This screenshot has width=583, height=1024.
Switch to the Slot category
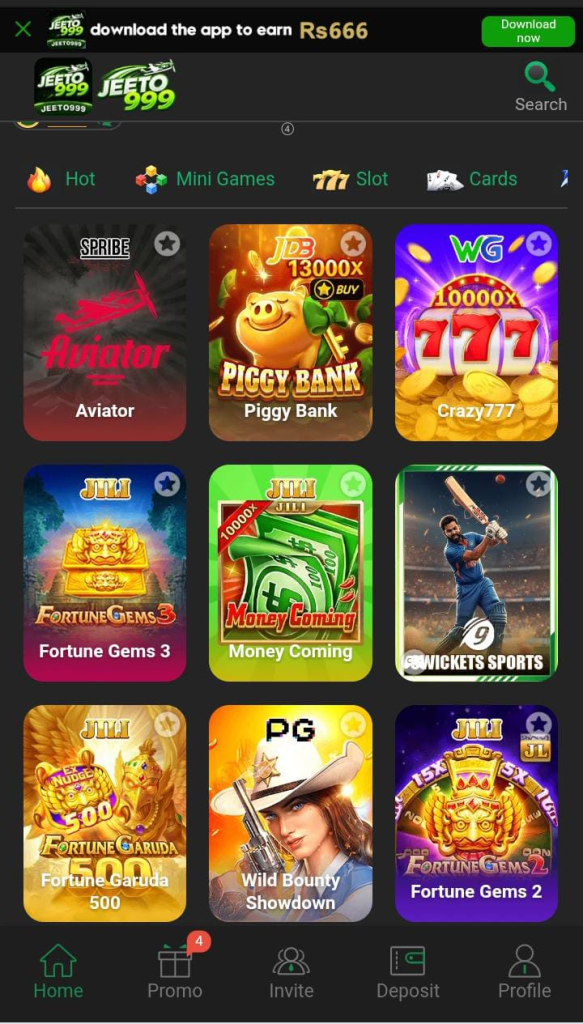click(350, 179)
